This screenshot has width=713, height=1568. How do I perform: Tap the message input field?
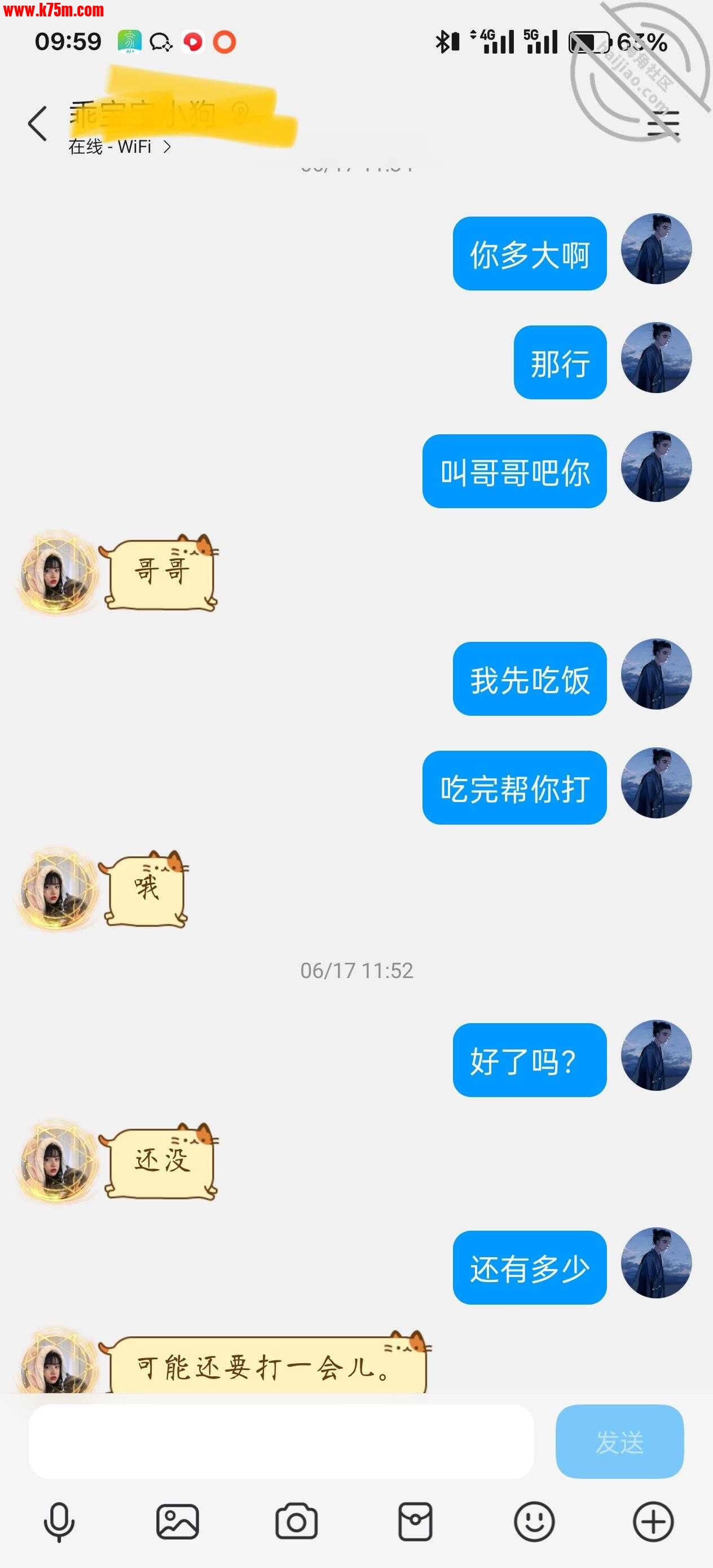[281, 1442]
